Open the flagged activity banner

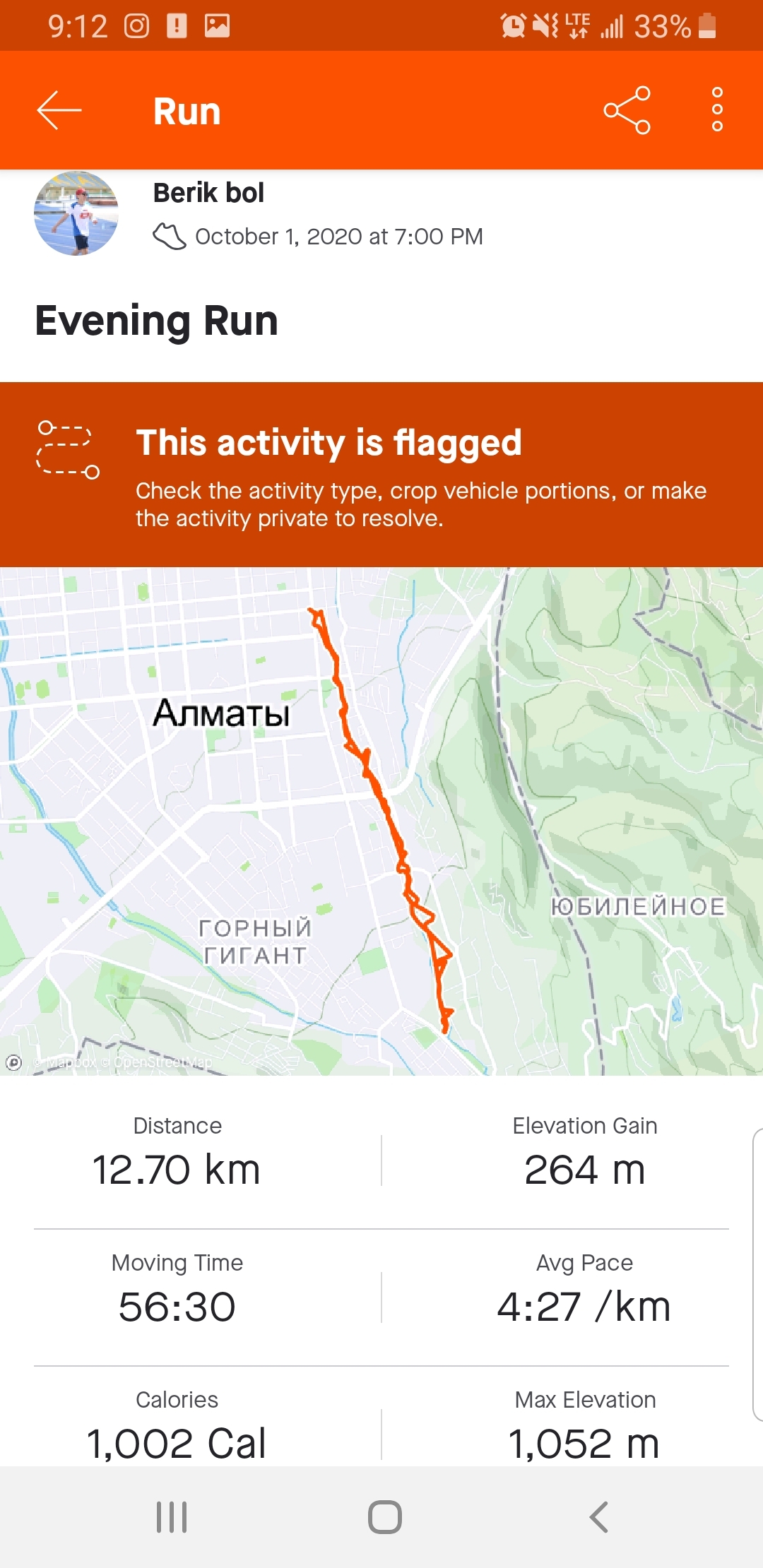pyautogui.click(x=381, y=474)
